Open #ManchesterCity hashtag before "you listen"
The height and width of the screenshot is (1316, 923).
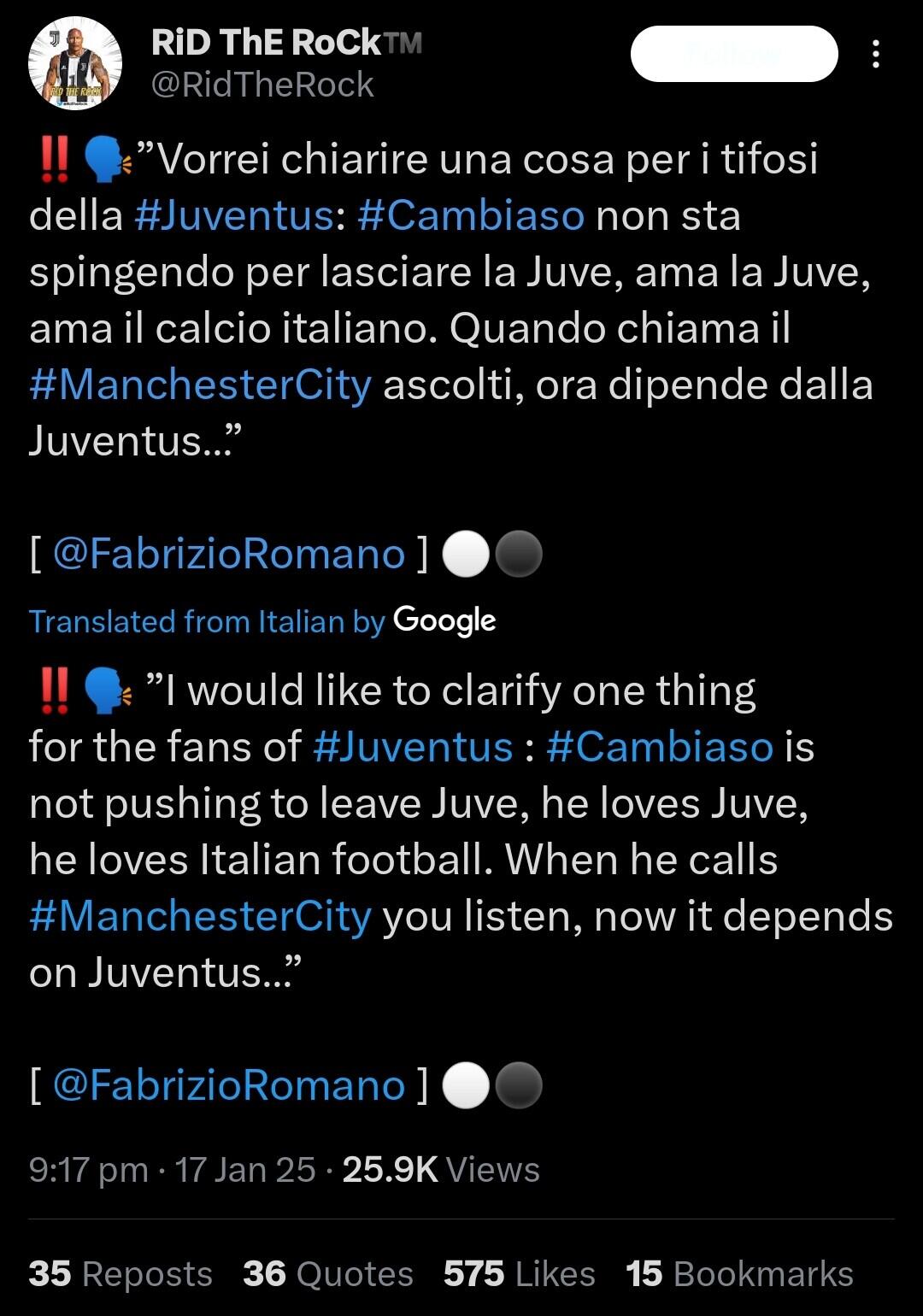(x=201, y=916)
